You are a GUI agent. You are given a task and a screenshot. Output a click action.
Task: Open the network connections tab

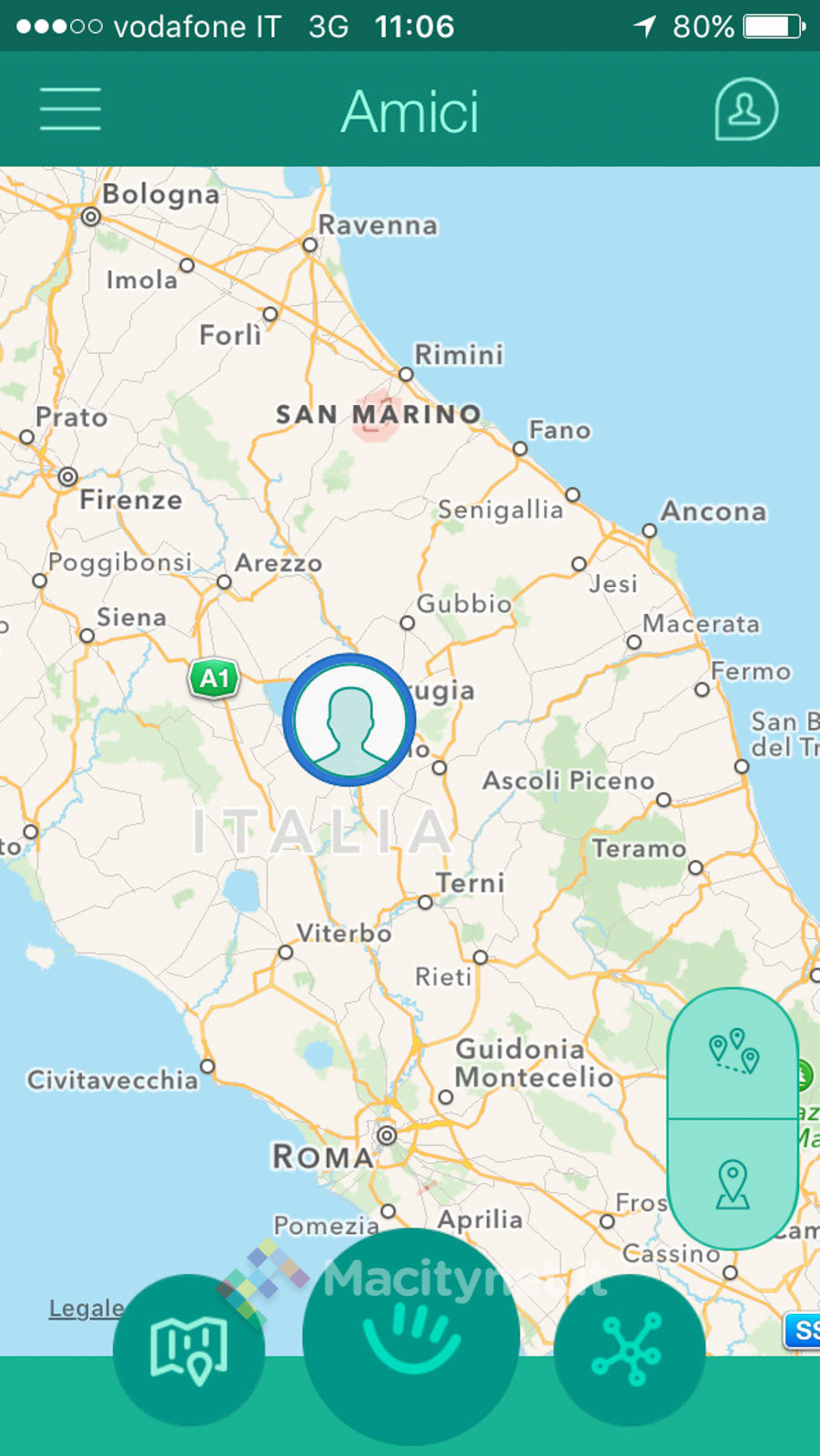[629, 1350]
